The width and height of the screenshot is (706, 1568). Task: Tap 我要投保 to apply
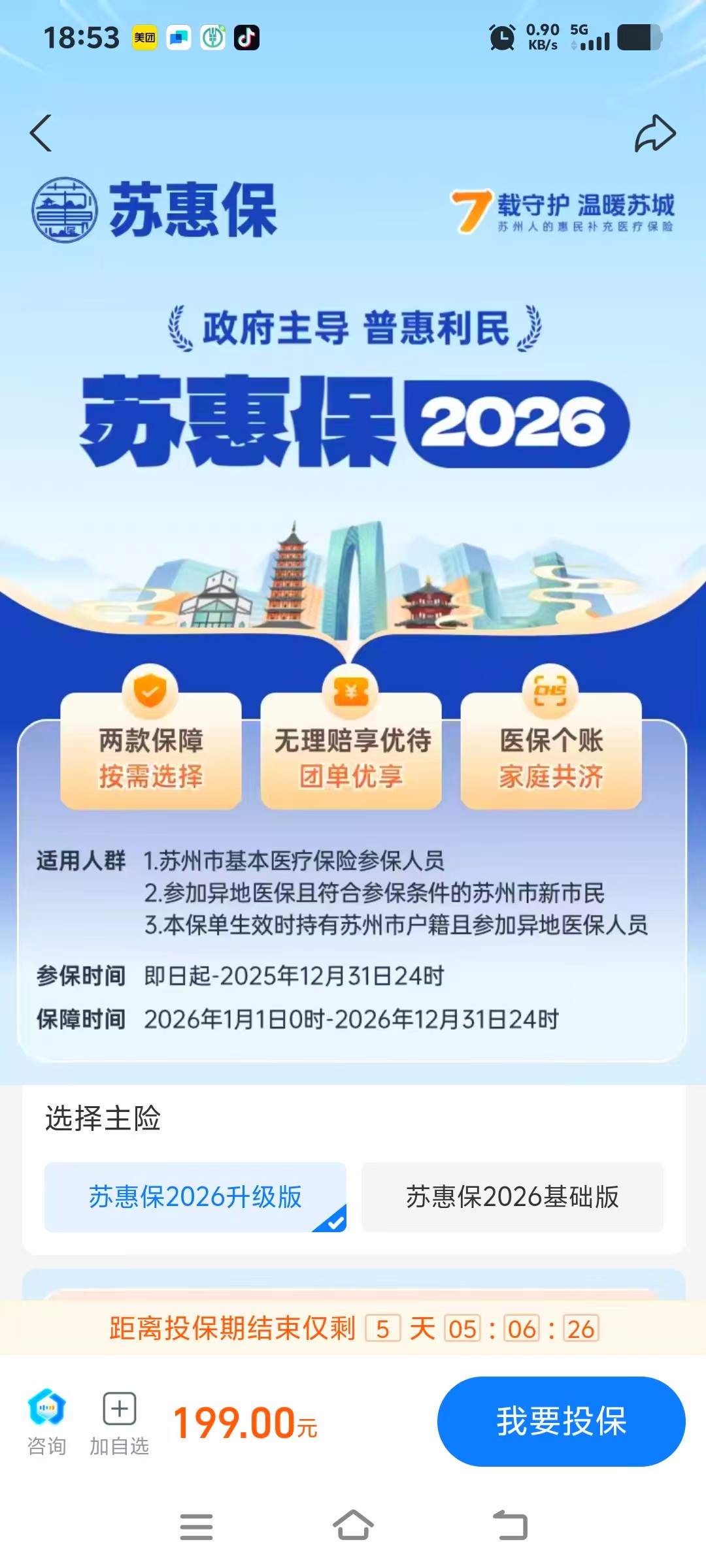[561, 1421]
